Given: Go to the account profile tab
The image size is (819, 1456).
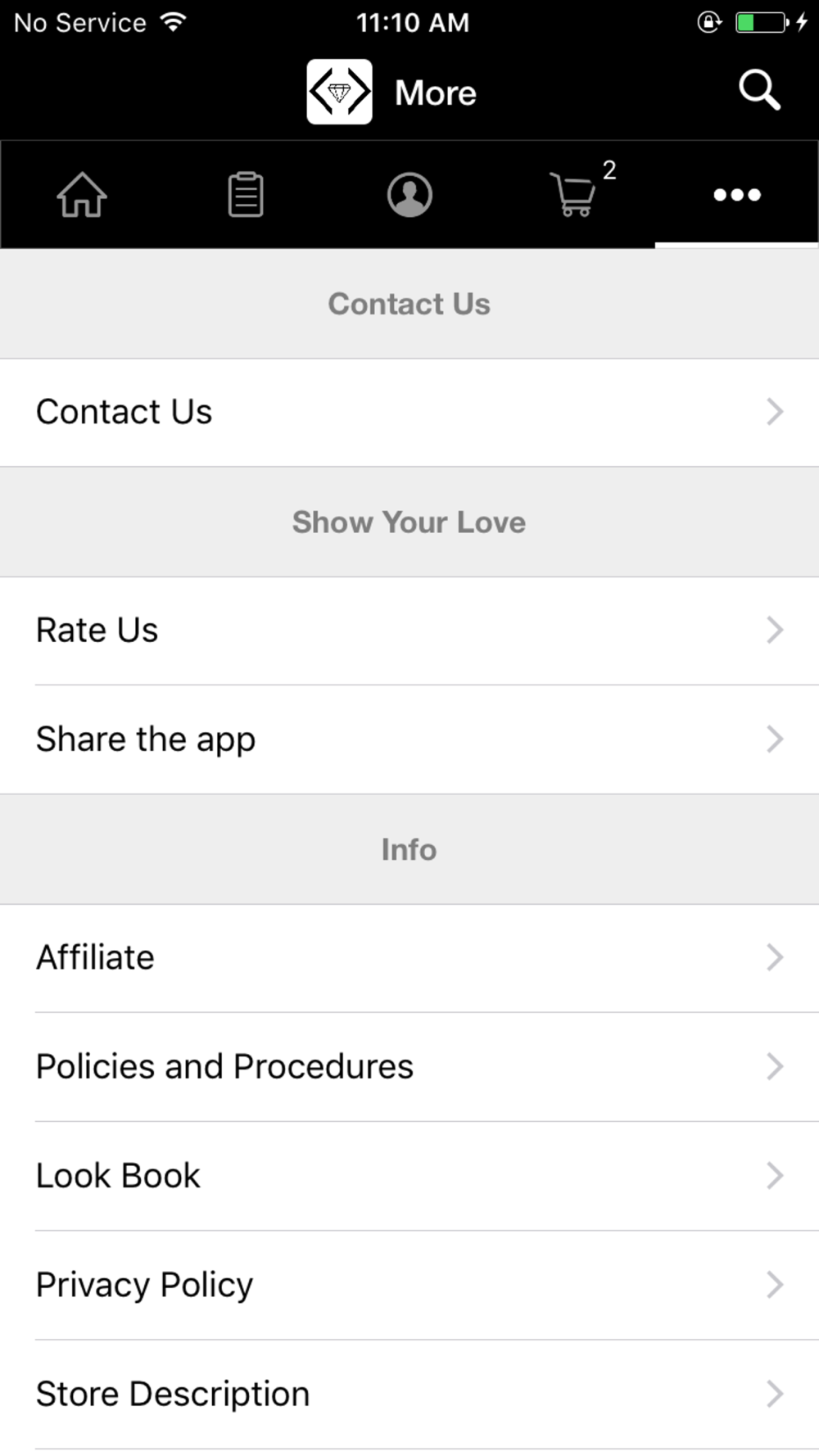Looking at the screenshot, I should 409,194.
